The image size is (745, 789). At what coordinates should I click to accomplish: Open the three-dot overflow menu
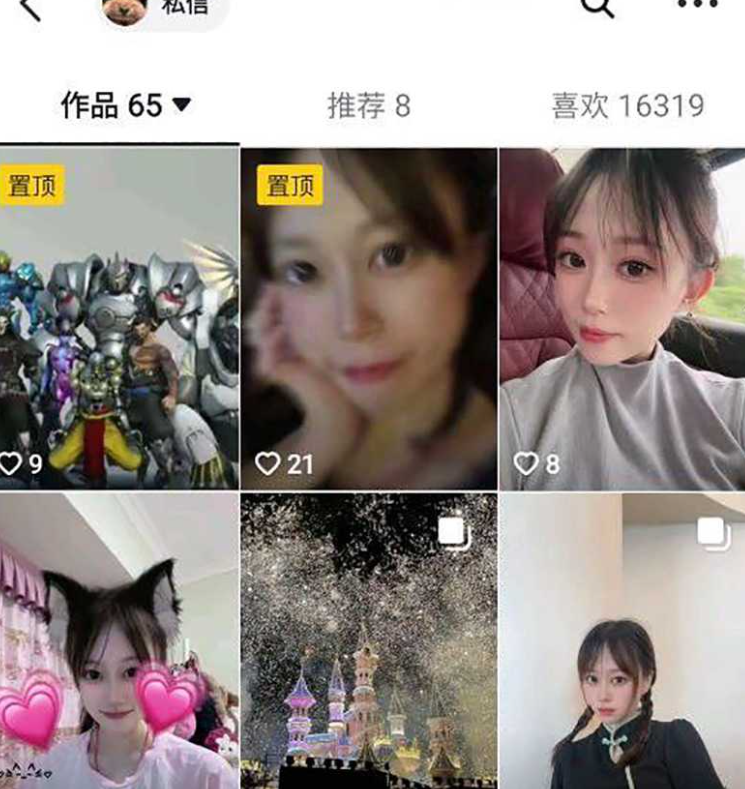[697, 5]
